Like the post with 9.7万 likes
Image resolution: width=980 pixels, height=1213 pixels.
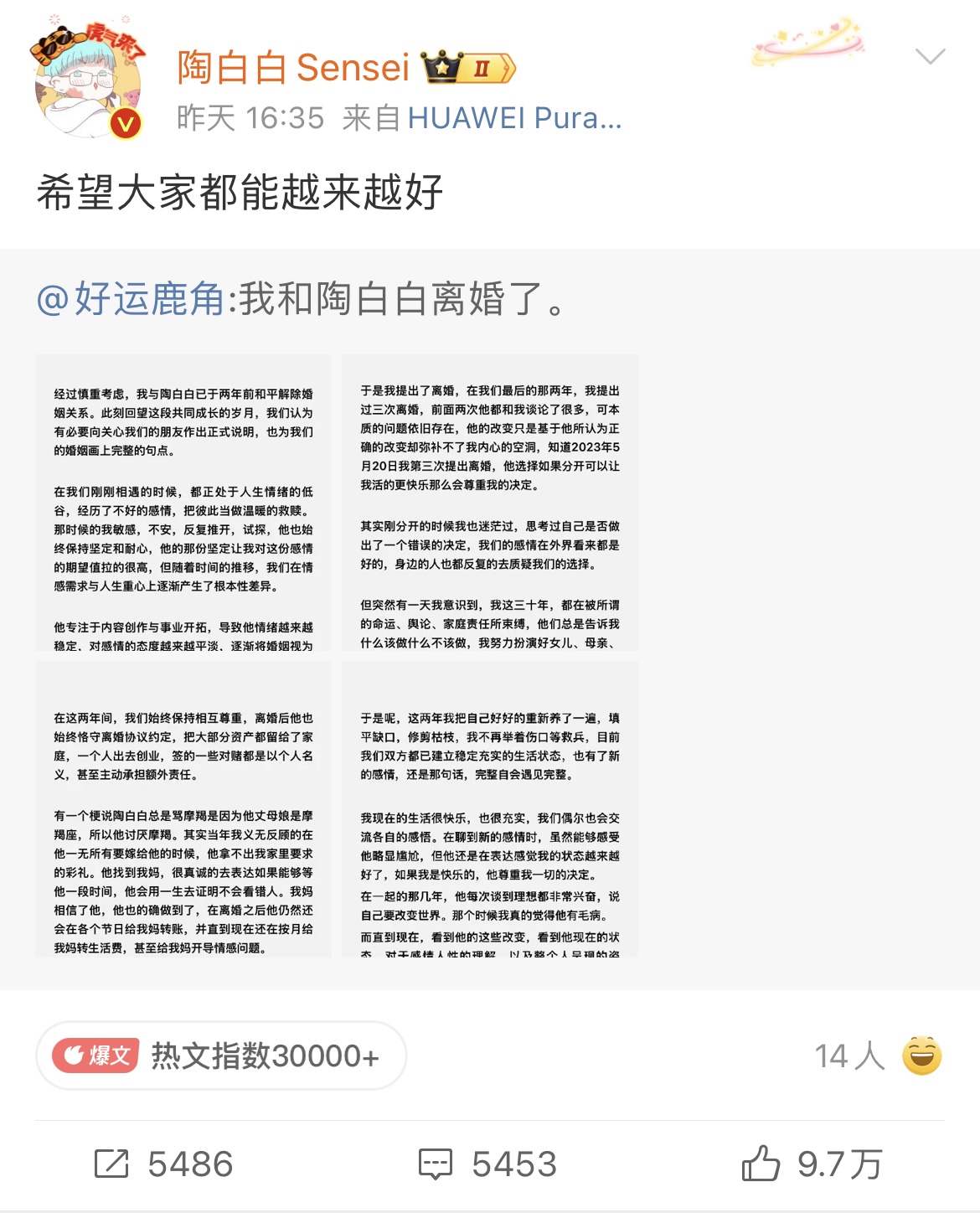point(811,1164)
